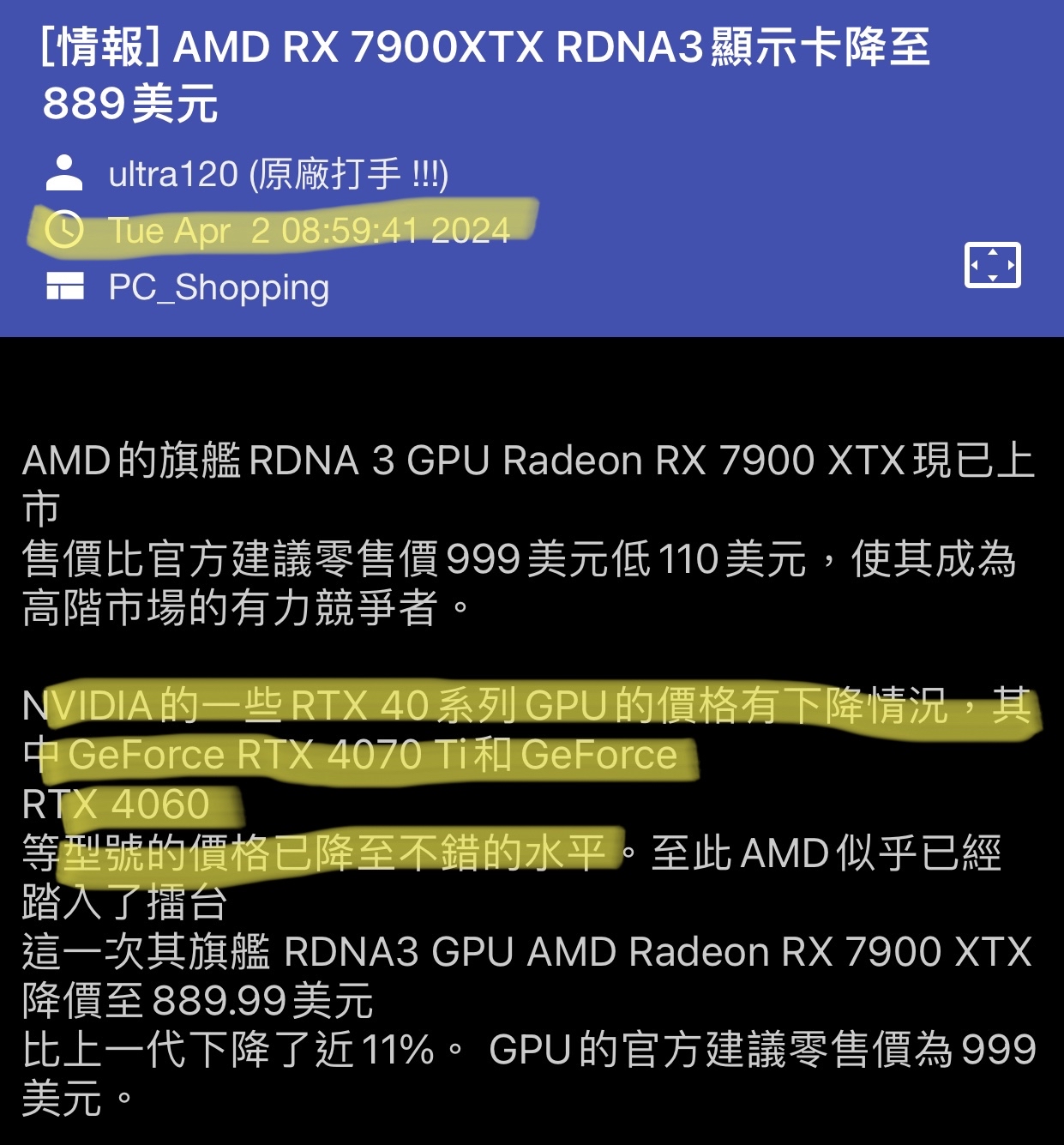The image size is (1064, 1145).
Task: Toggle the fullscreen view icon
Action: [992, 265]
